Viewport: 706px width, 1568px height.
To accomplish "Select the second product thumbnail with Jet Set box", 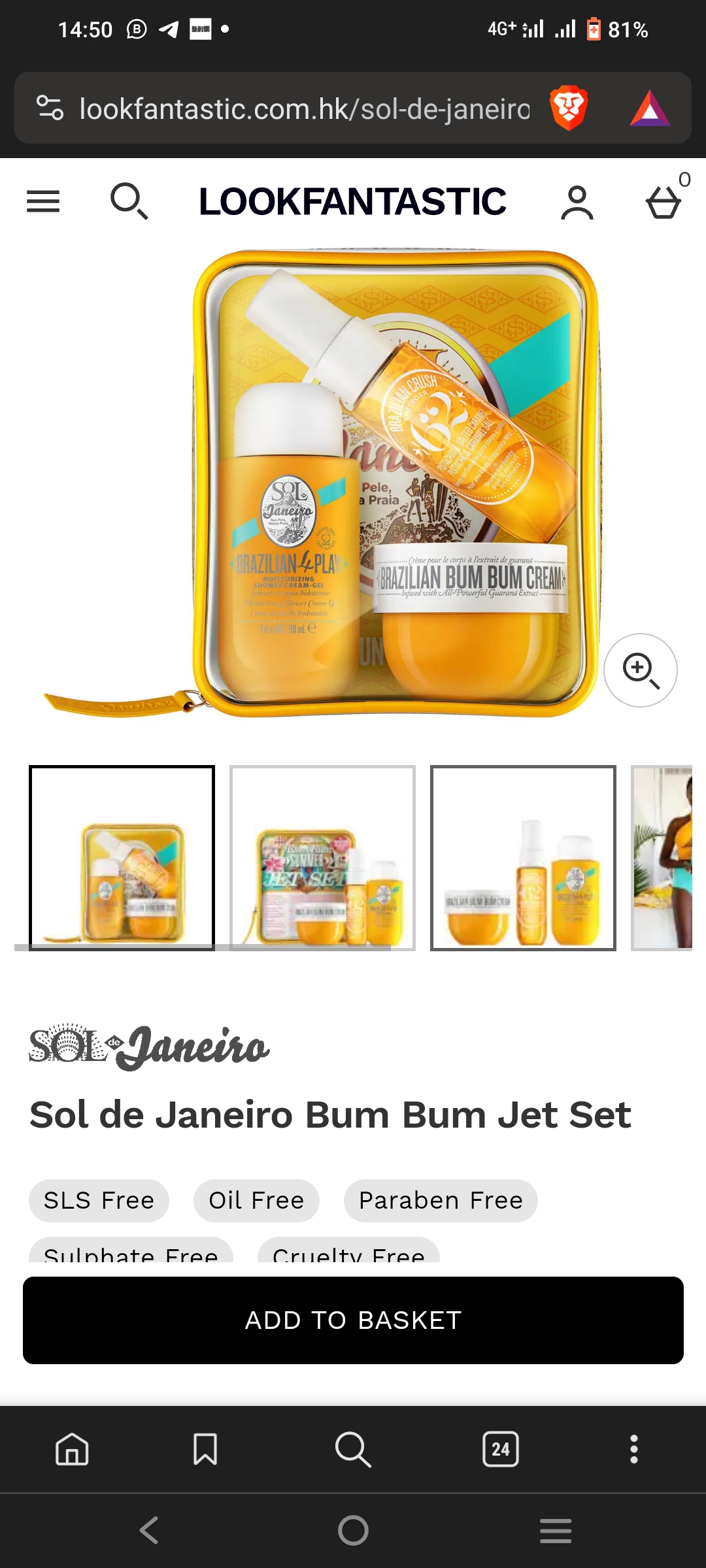I will click(322, 858).
